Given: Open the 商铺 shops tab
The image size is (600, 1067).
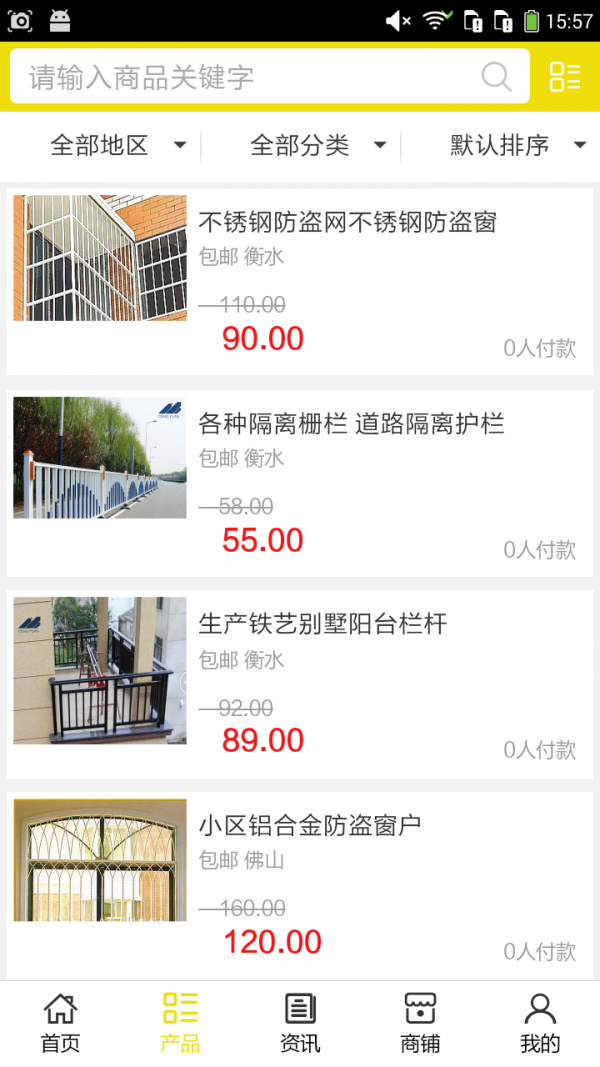Looking at the screenshot, I should [420, 1023].
